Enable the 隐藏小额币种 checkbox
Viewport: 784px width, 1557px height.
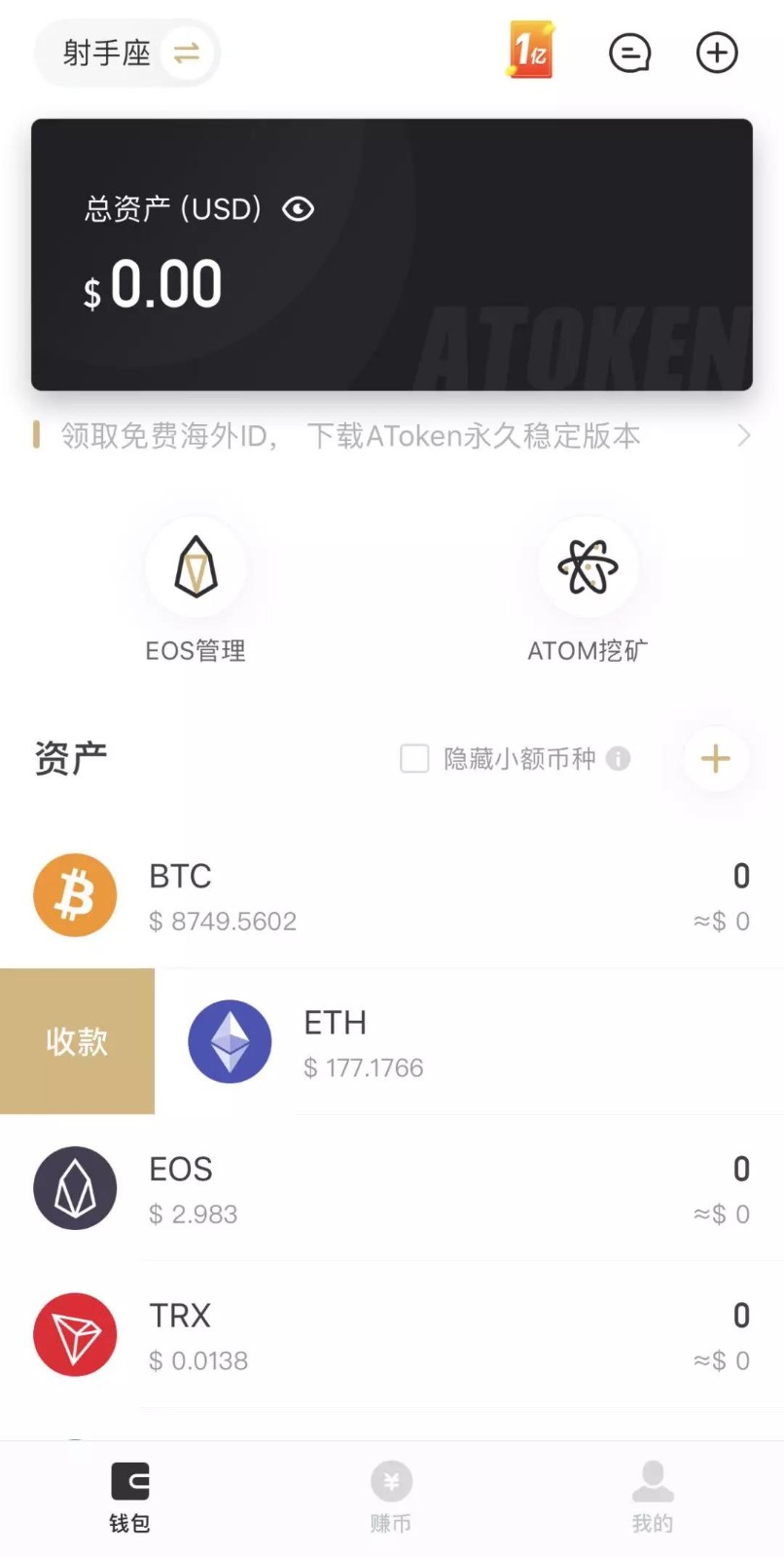click(x=415, y=759)
